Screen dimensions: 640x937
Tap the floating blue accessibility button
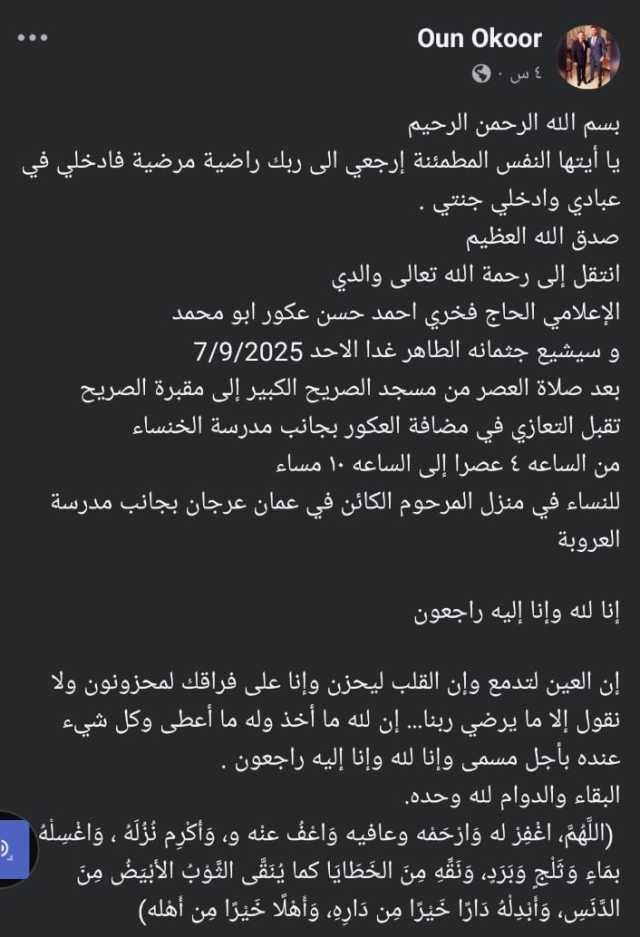click(12, 849)
